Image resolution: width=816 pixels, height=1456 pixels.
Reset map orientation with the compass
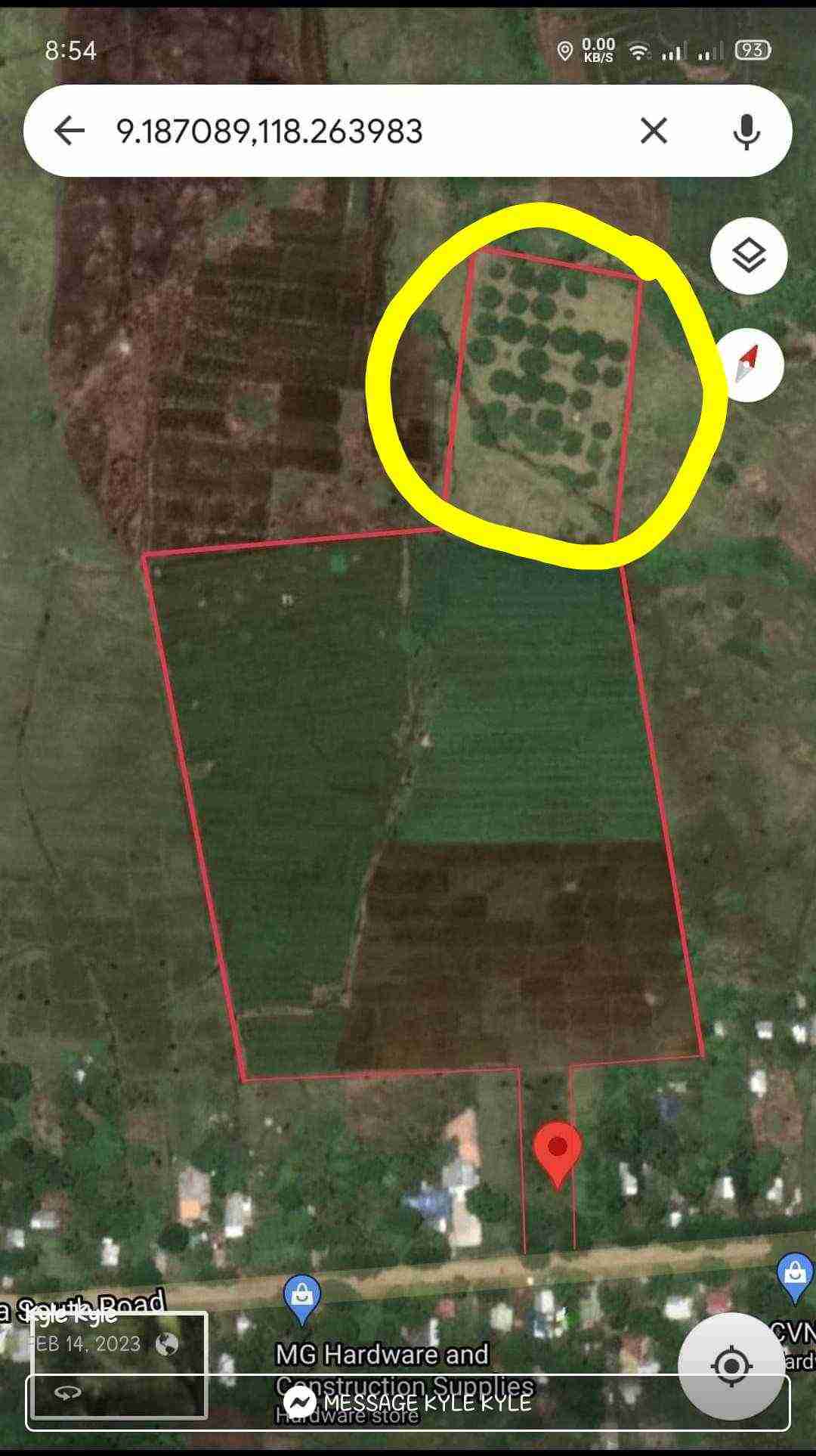pyautogui.click(x=746, y=365)
